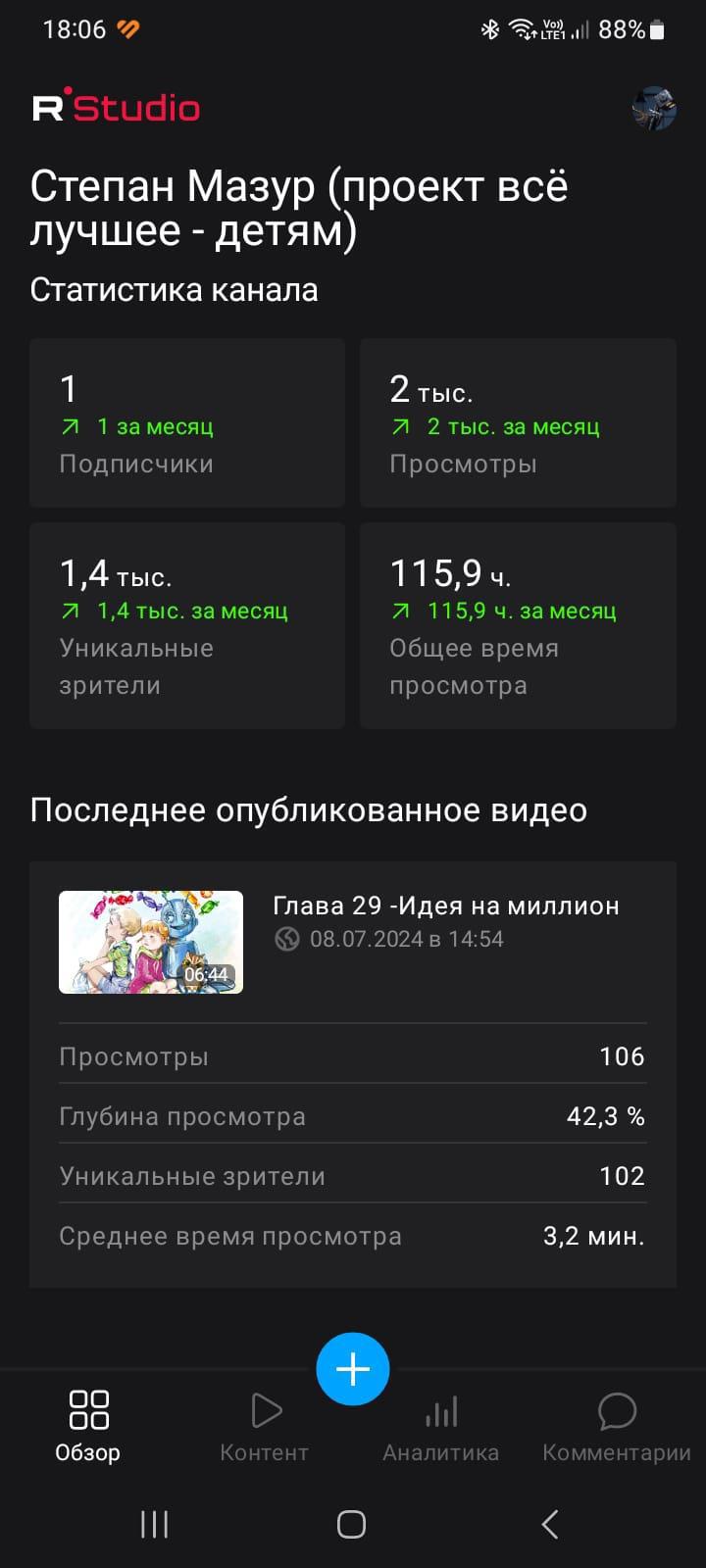Go back with the system back button

[550, 1524]
